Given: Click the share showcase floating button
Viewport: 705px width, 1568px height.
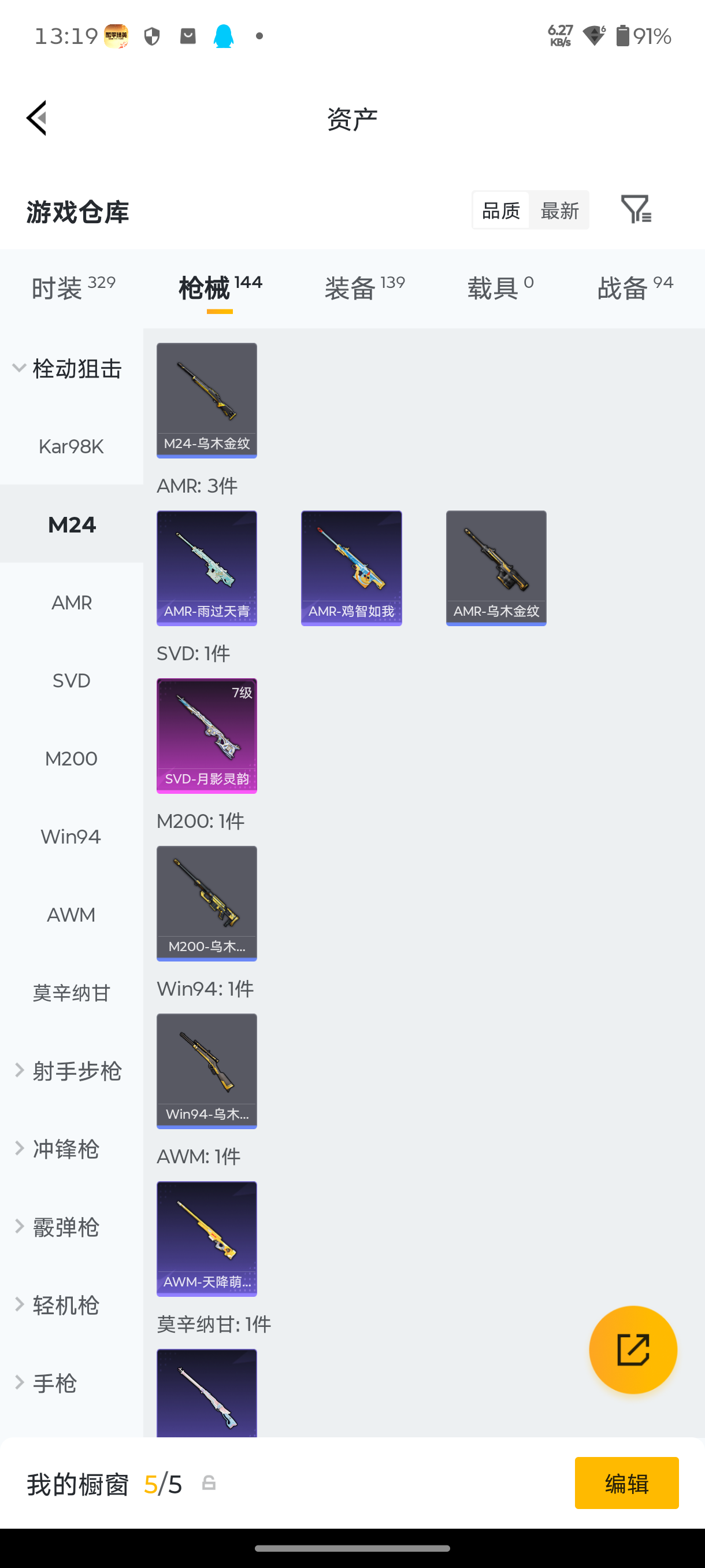Looking at the screenshot, I should 633,1349.
